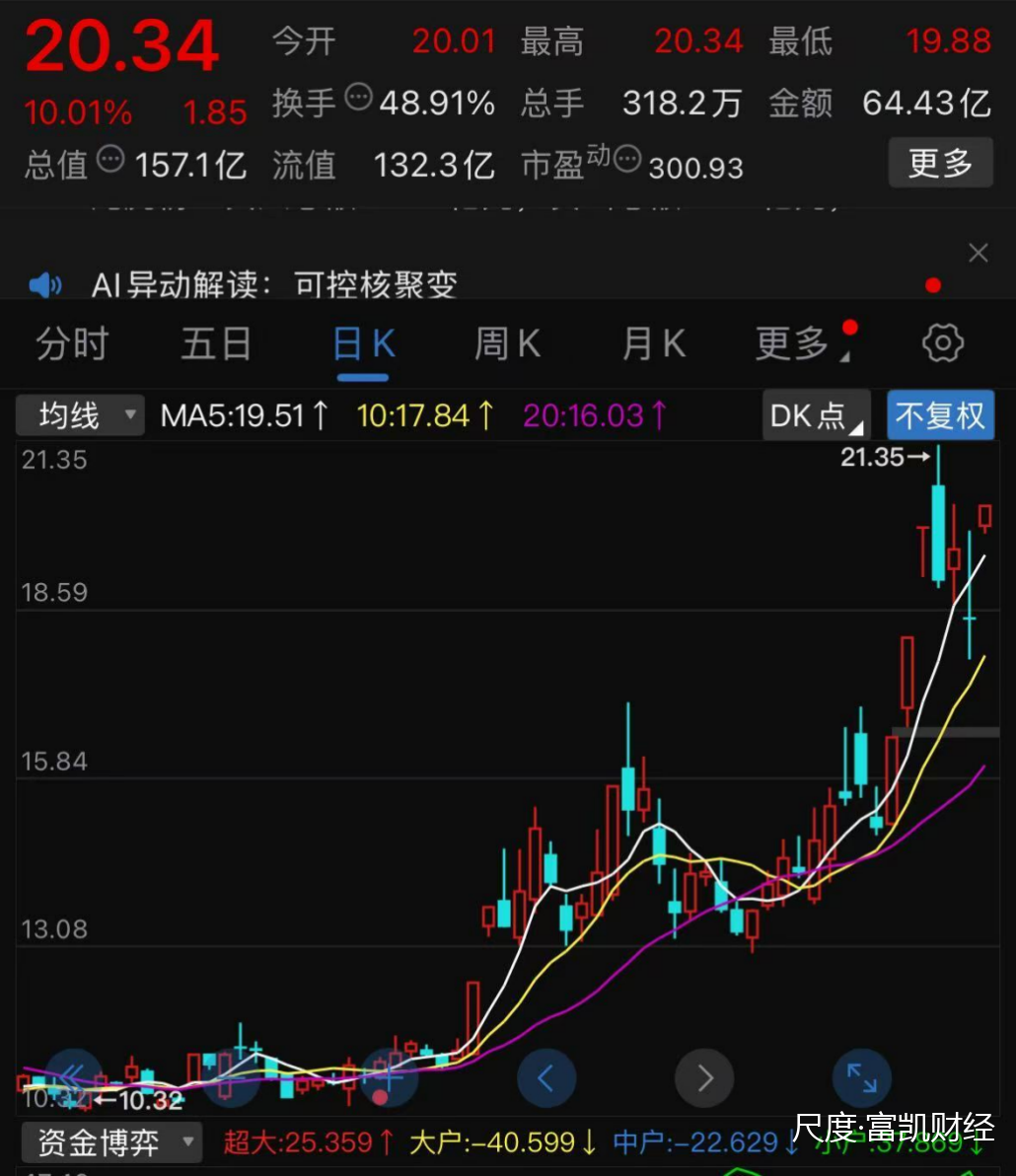Switch to the 分时 chart tab
The height and width of the screenshot is (1176, 1016).
(72, 345)
